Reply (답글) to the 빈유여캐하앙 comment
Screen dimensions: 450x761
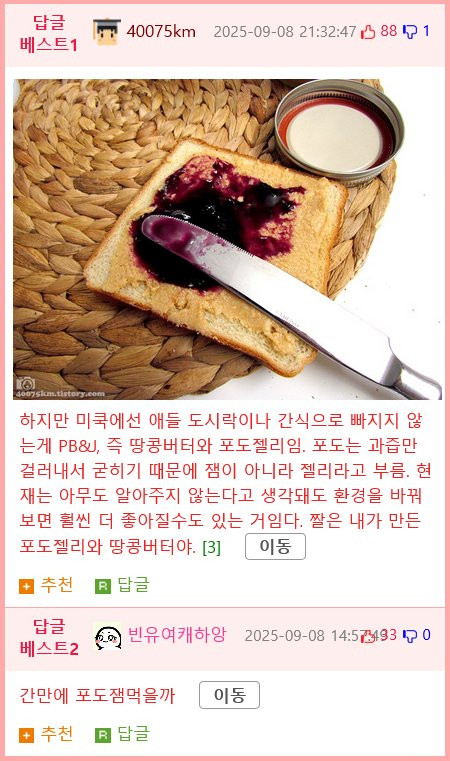click(122, 733)
